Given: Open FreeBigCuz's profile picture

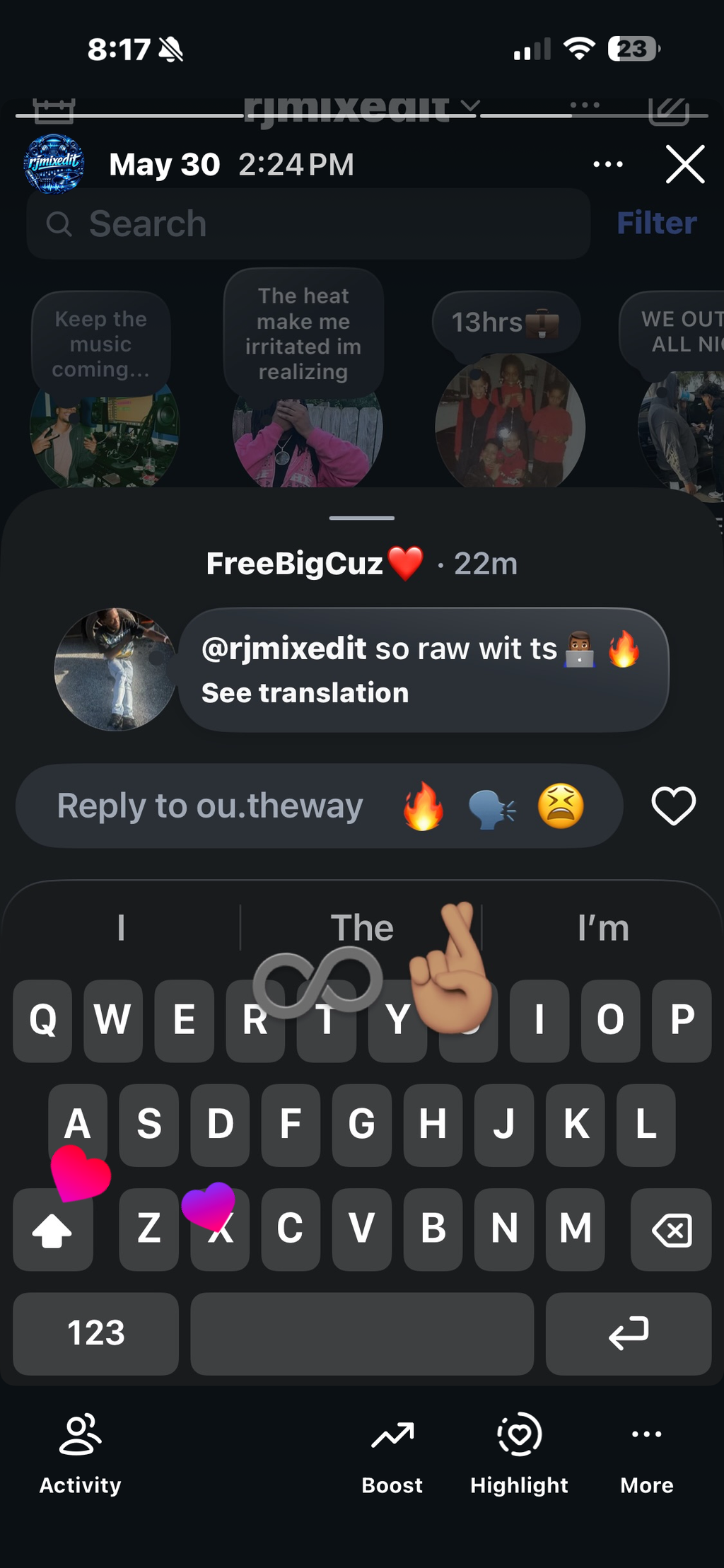Looking at the screenshot, I should tap(115, 669).
